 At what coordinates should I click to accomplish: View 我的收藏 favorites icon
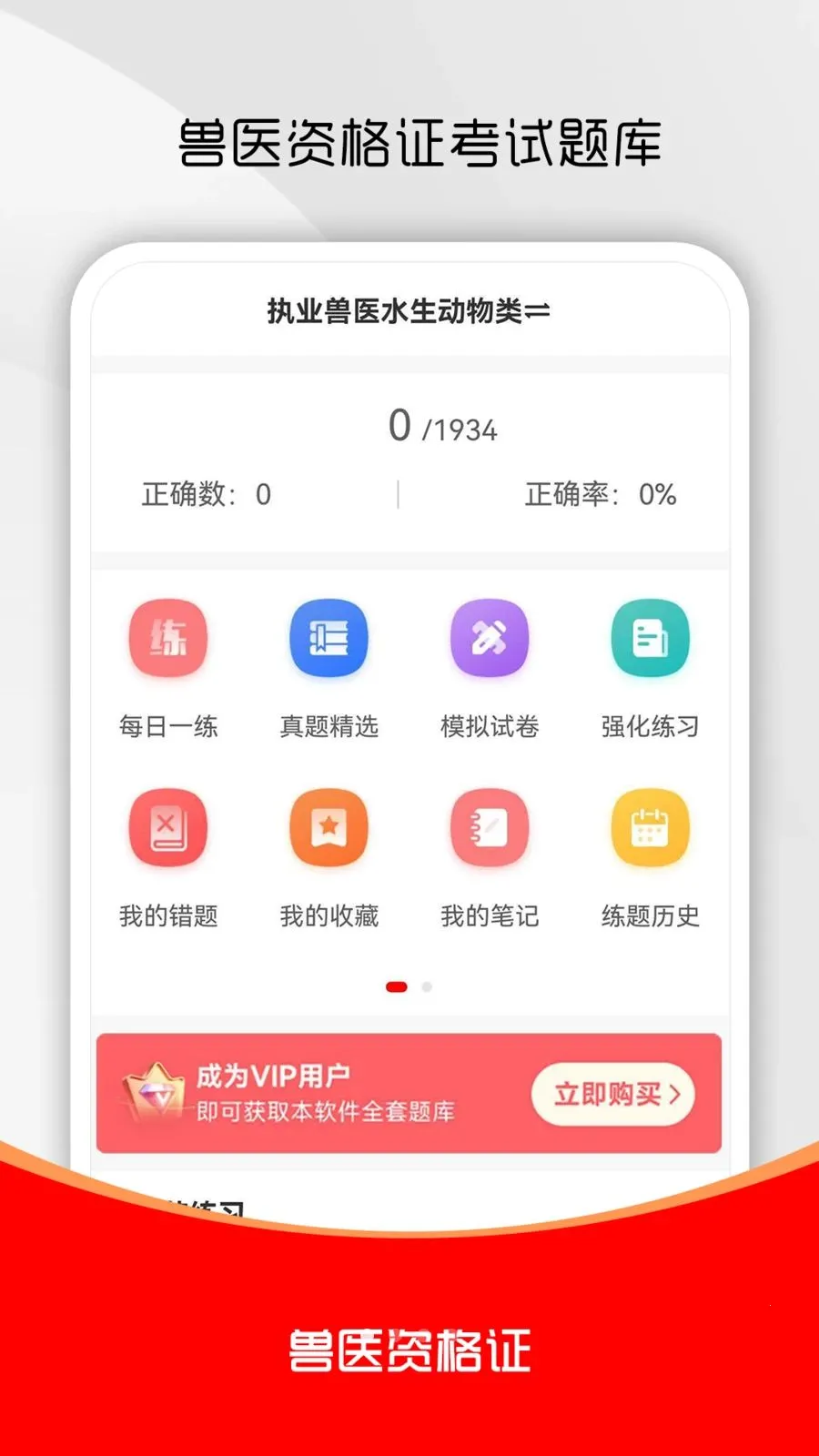(329, 828)
